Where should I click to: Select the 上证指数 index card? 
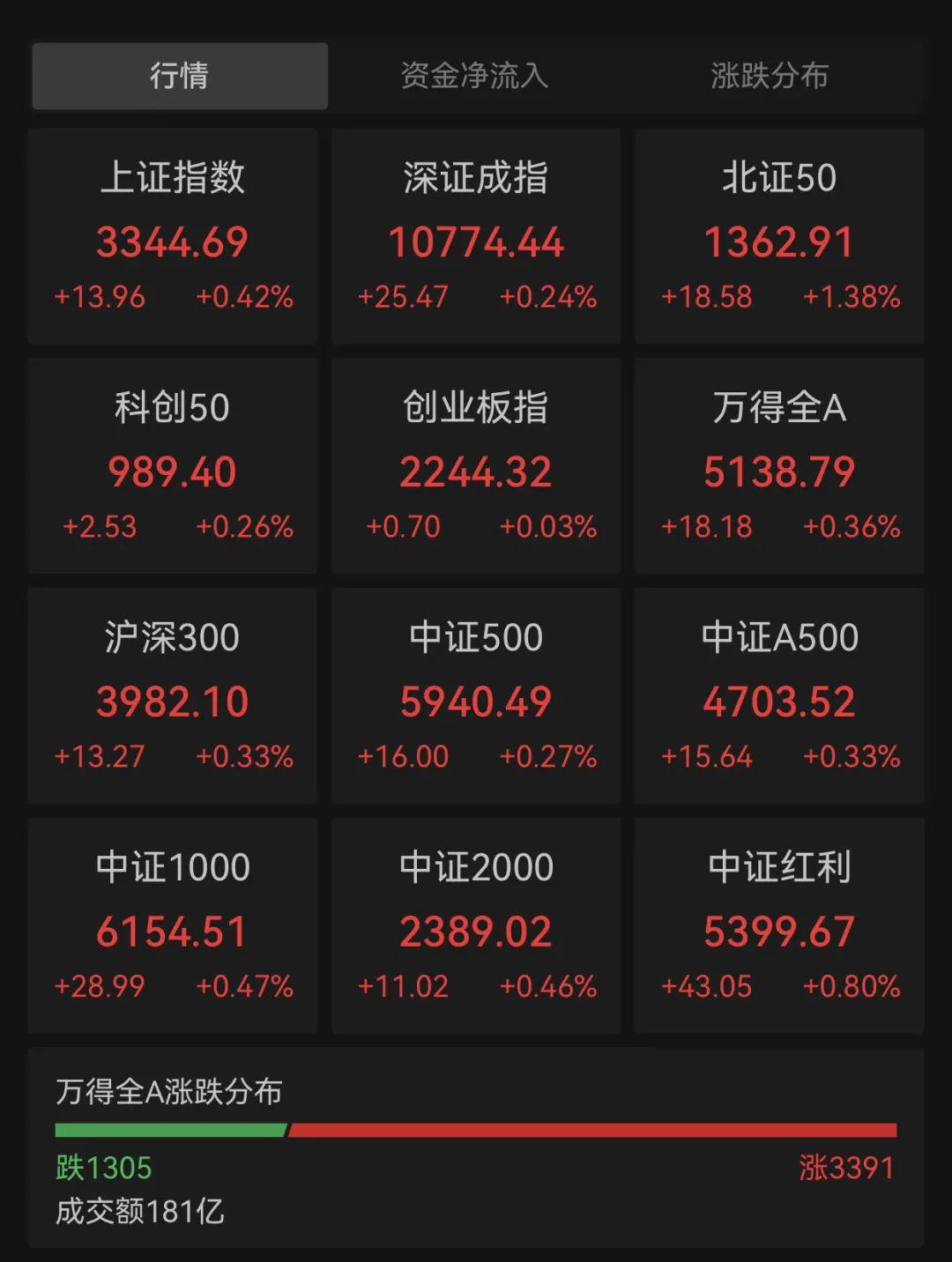174,238
